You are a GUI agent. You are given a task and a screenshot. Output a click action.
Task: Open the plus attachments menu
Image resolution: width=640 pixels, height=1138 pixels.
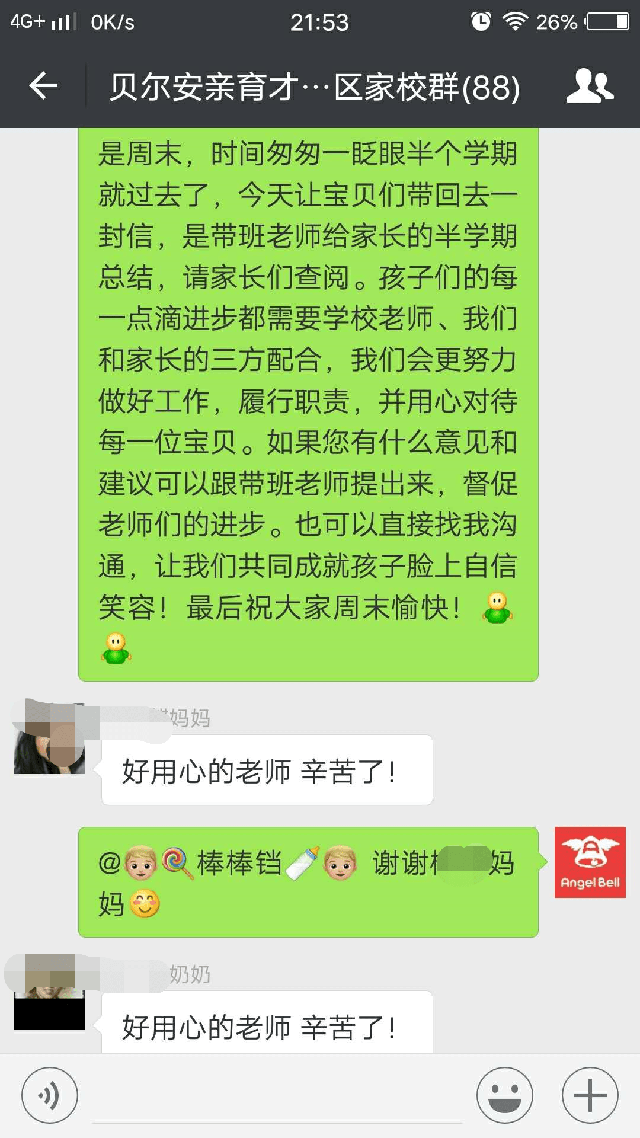point(590,1095)
